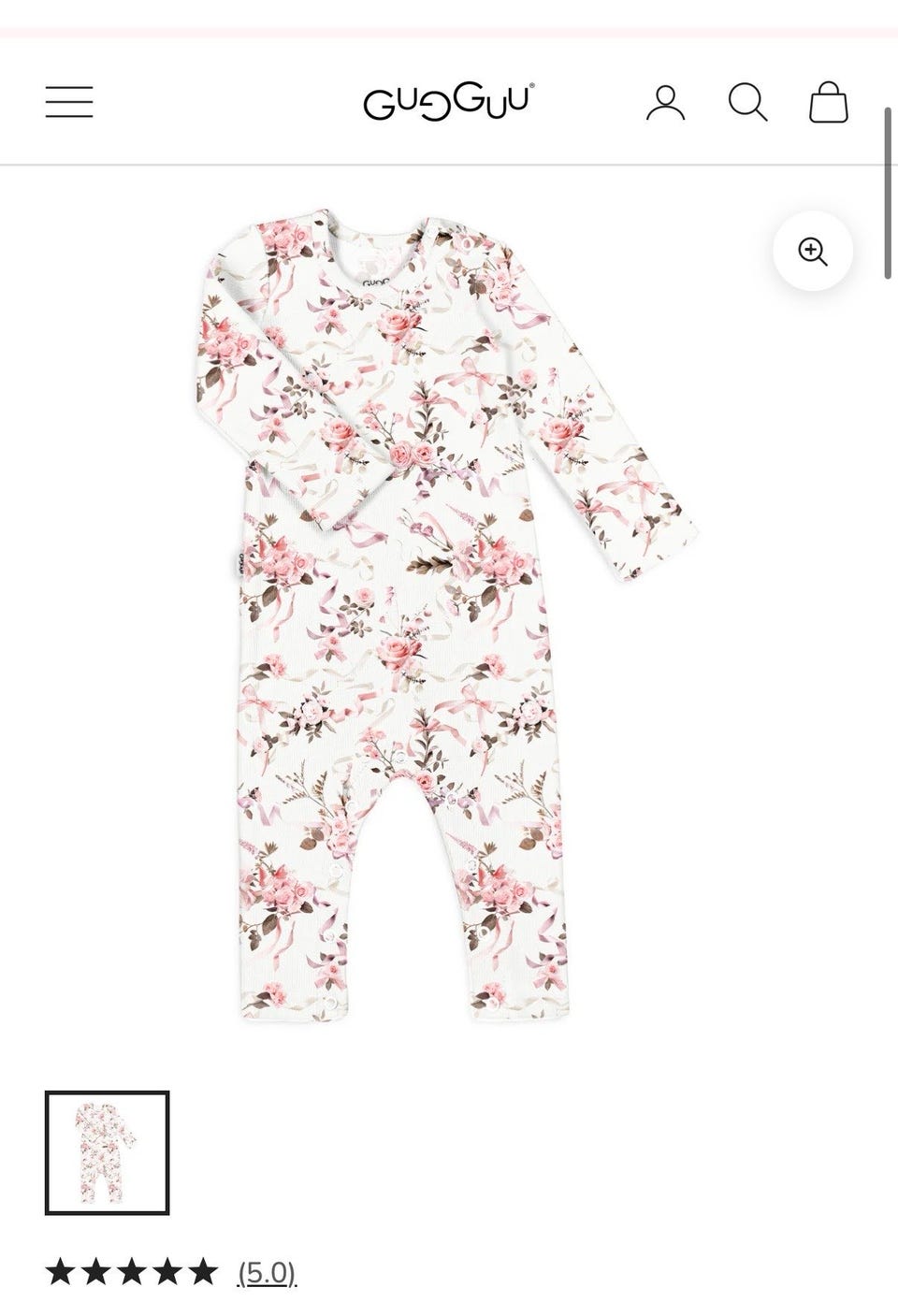Go to the Gugguu home page logo
Image resolution: width=898 pixels, height=1316 pixels.
449,102
